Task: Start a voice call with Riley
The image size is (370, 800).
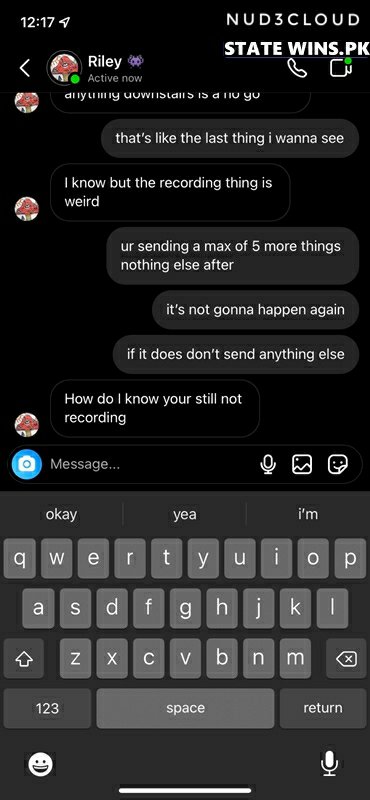Action: (x=297, y=68)
